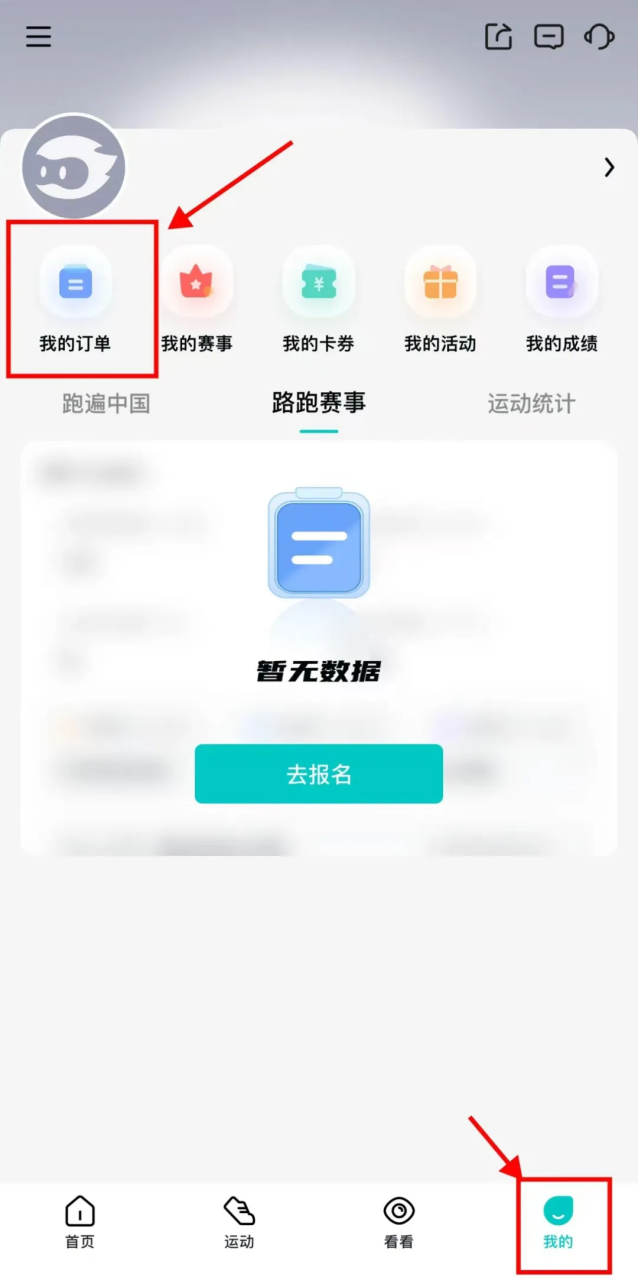Open 我的活动
This screenshot has width=638, height=1280.
tap(440, 300)
